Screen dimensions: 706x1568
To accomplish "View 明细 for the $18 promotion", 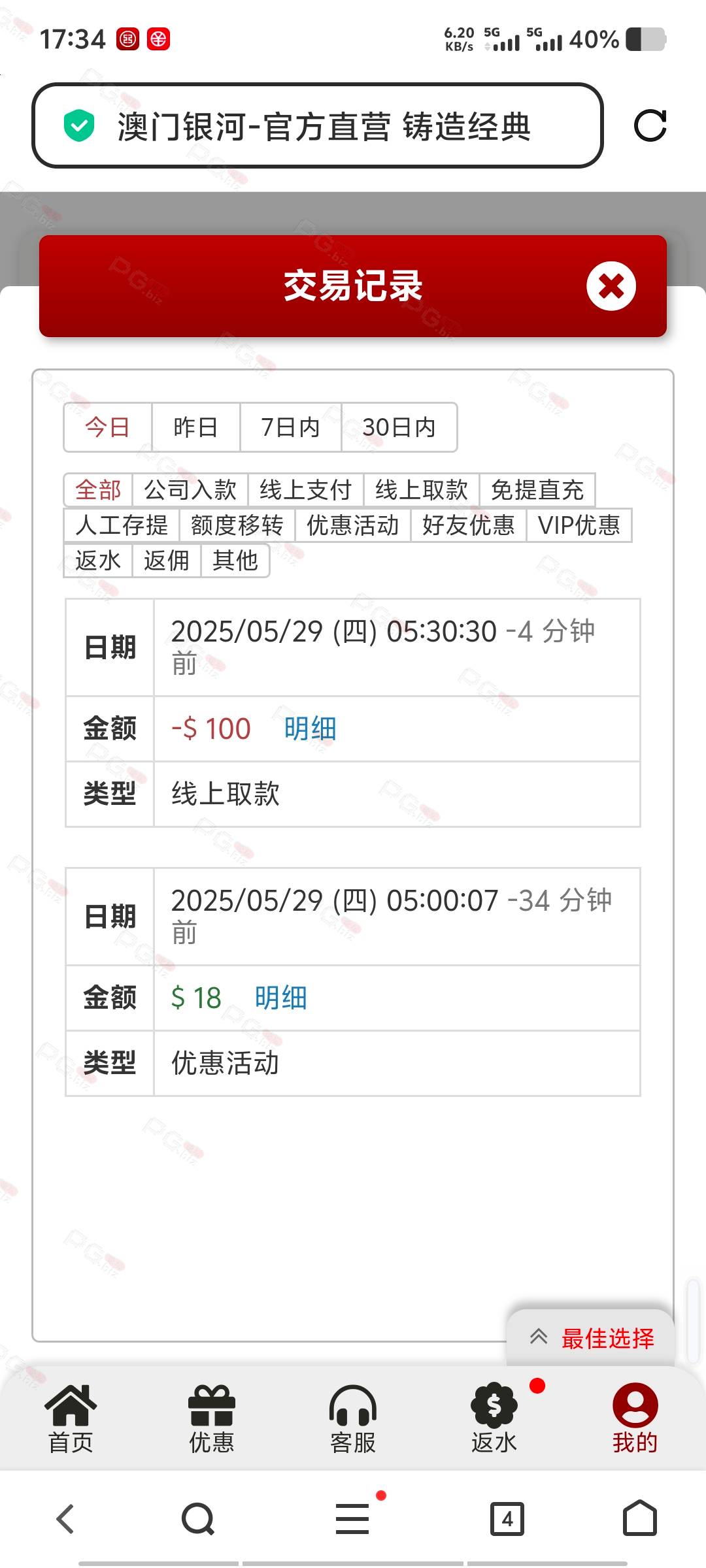I will pos(281,998).
